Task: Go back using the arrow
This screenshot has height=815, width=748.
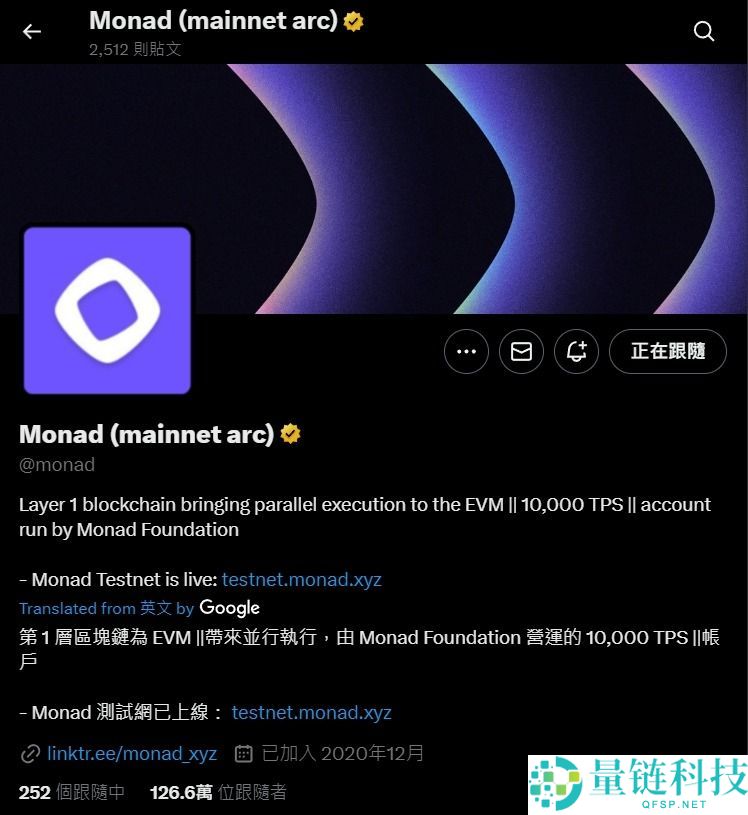Action: [x=32, y=31]
